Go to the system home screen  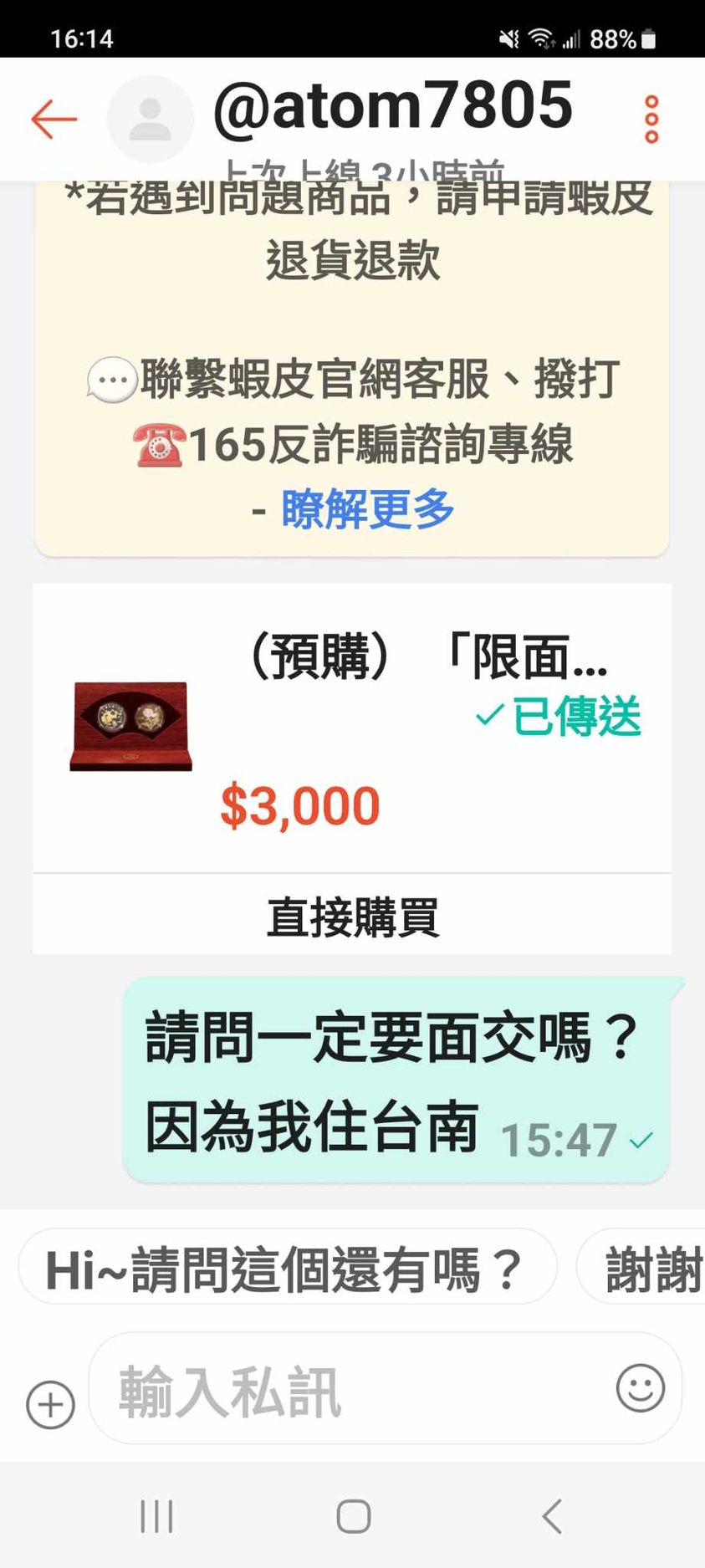coord(353,1516)
